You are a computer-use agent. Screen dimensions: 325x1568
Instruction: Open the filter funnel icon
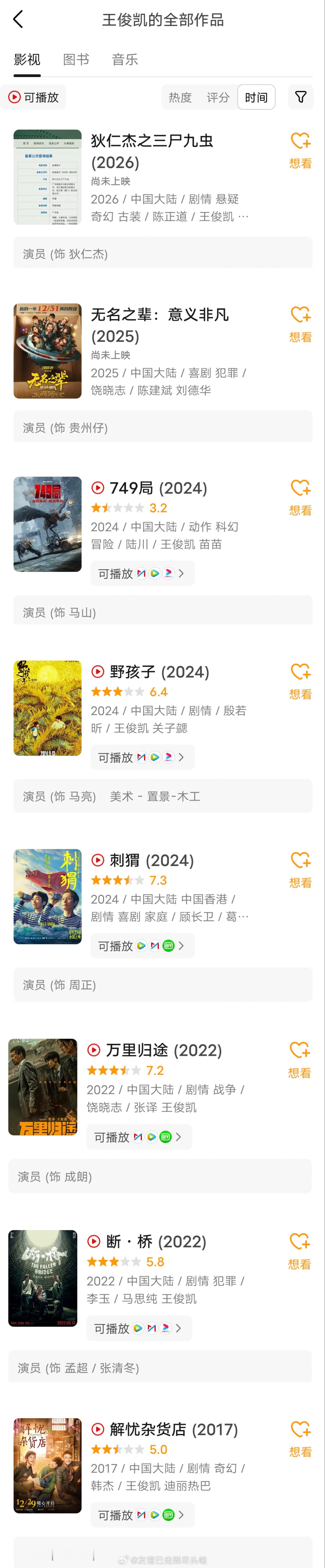coord(301,97)
